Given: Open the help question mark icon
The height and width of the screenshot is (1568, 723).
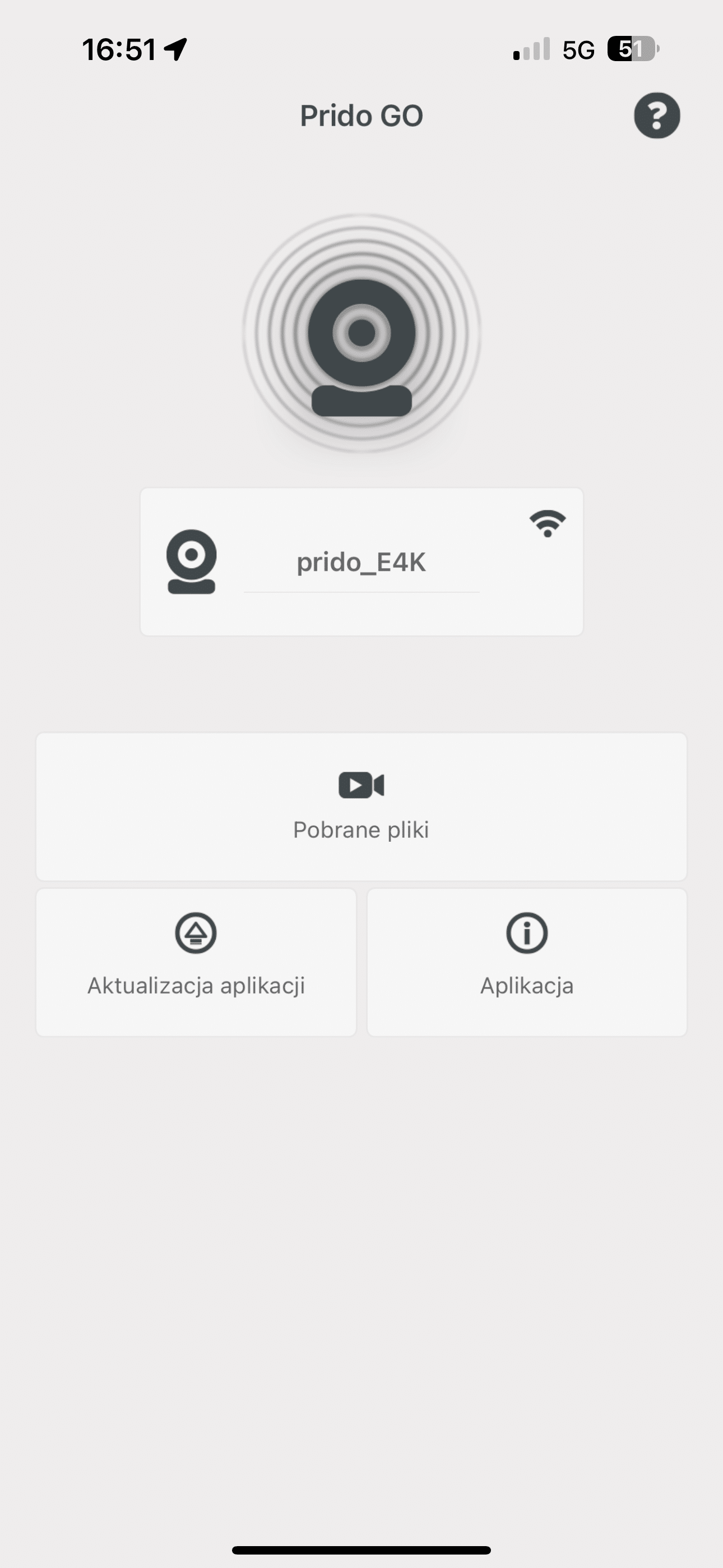Looking at the screenshot, I should [657, 116].
